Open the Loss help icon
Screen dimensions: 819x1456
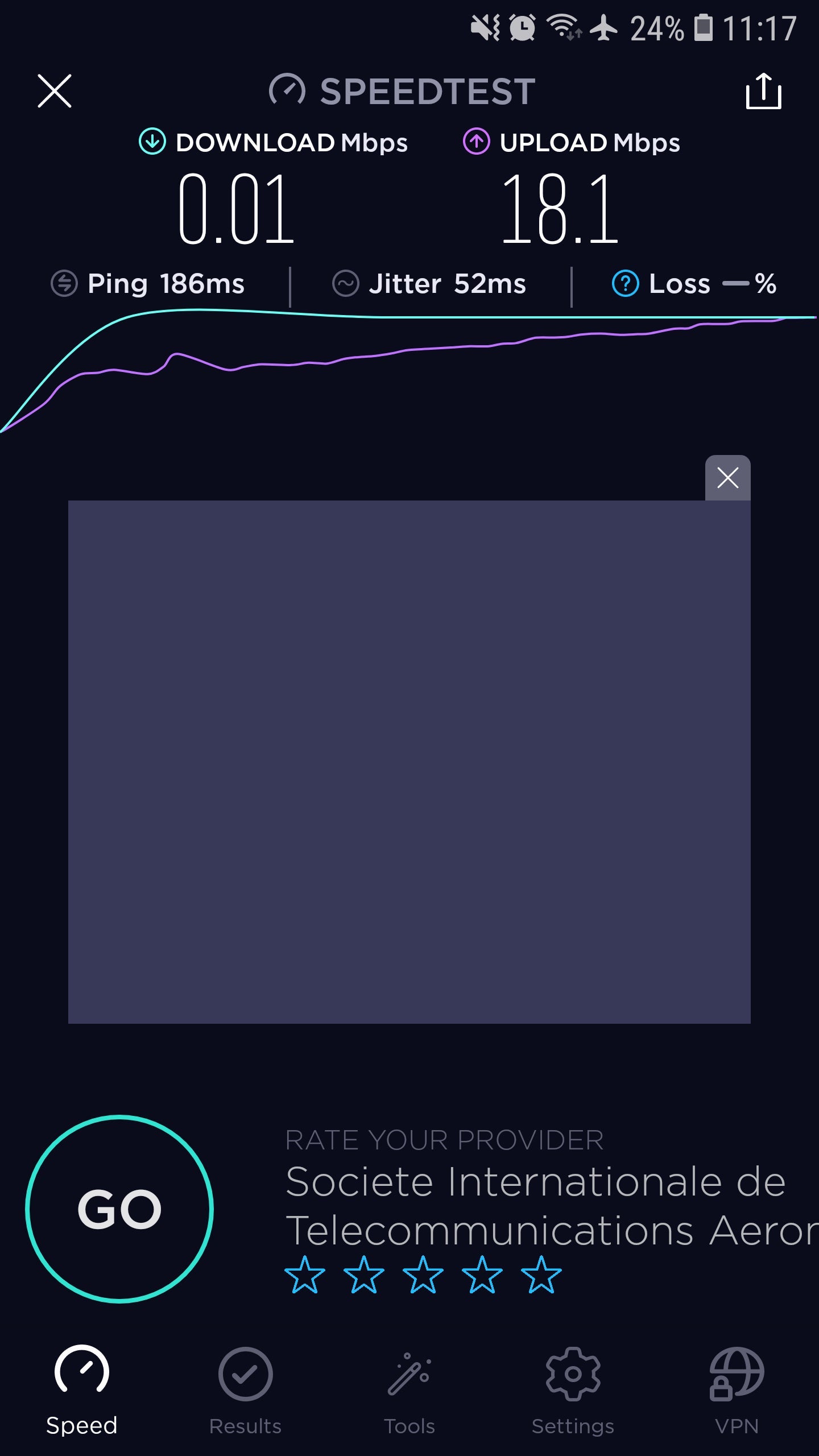tap(625, 283)
